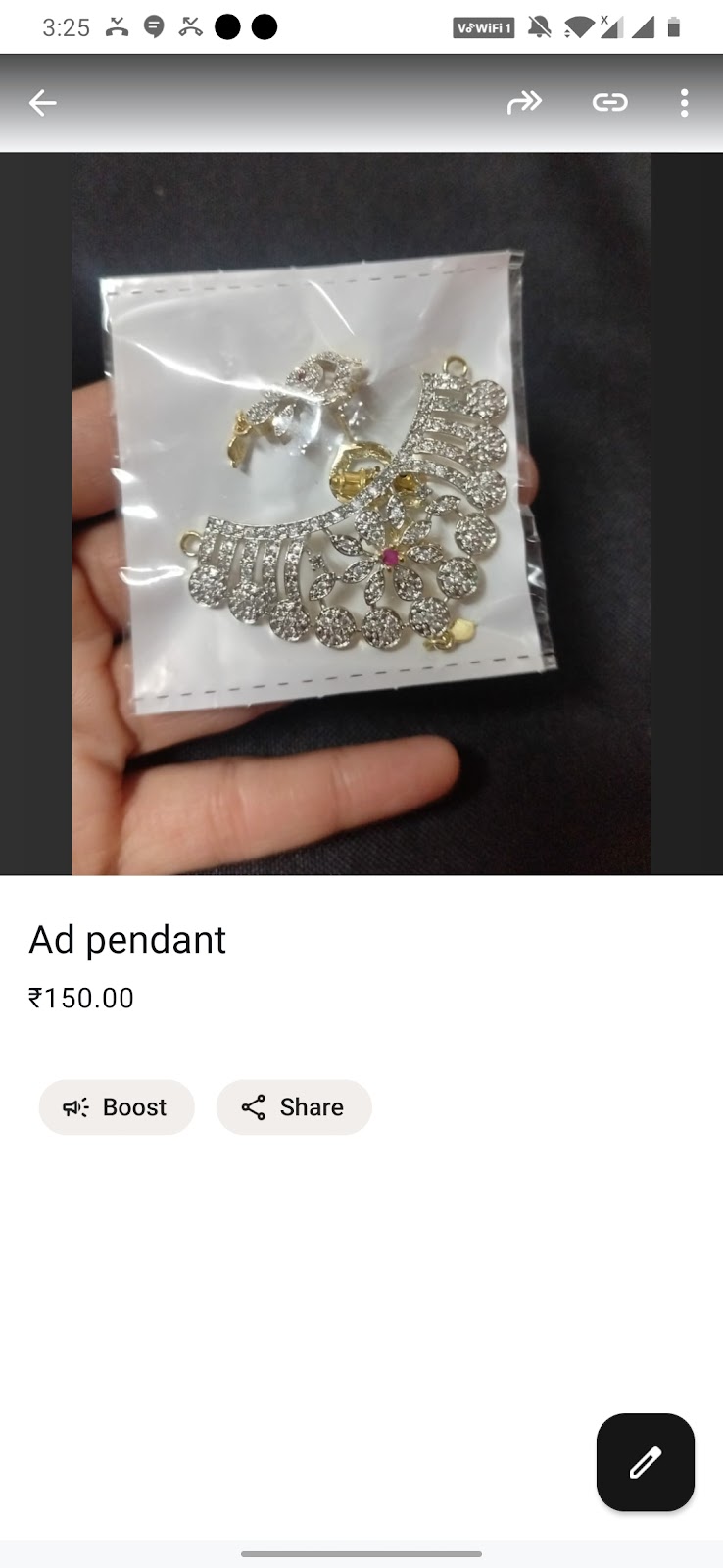Viewport: 723px width, 1568px height.
Task: Tap the Ad pendant product title
Action: click(127, 939)
